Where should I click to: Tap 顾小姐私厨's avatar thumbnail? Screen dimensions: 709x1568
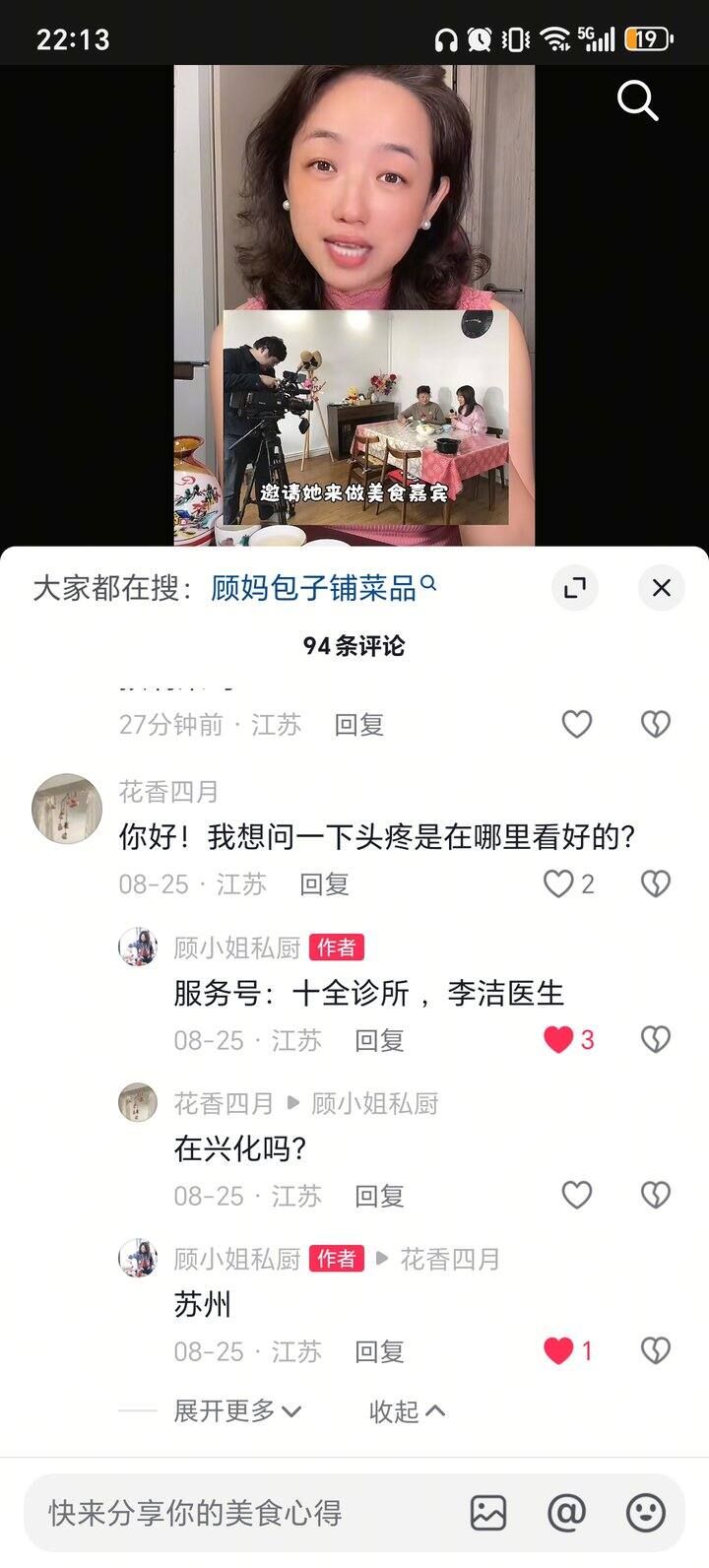coord(138,947)
